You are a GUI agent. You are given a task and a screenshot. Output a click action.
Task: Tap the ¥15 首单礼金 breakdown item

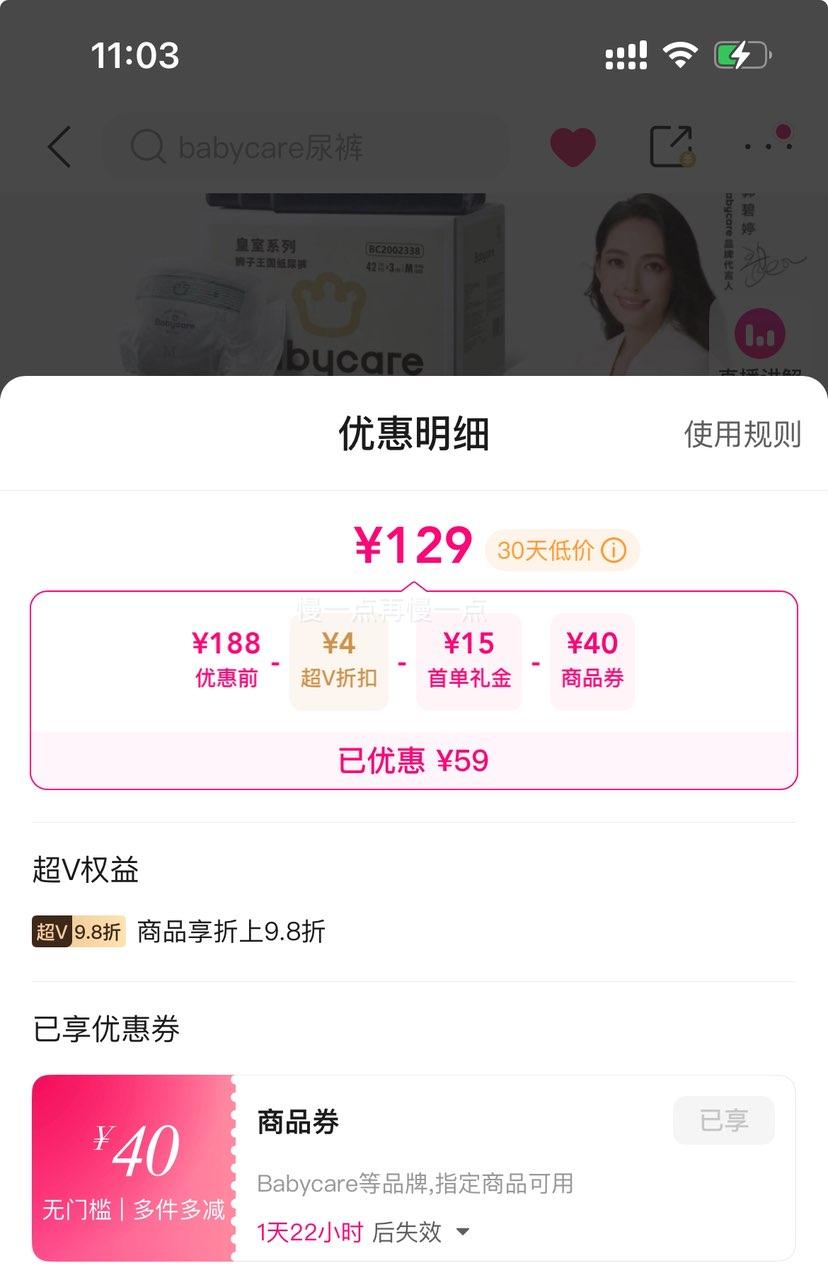pyautogui.click(x=468, y=659)
